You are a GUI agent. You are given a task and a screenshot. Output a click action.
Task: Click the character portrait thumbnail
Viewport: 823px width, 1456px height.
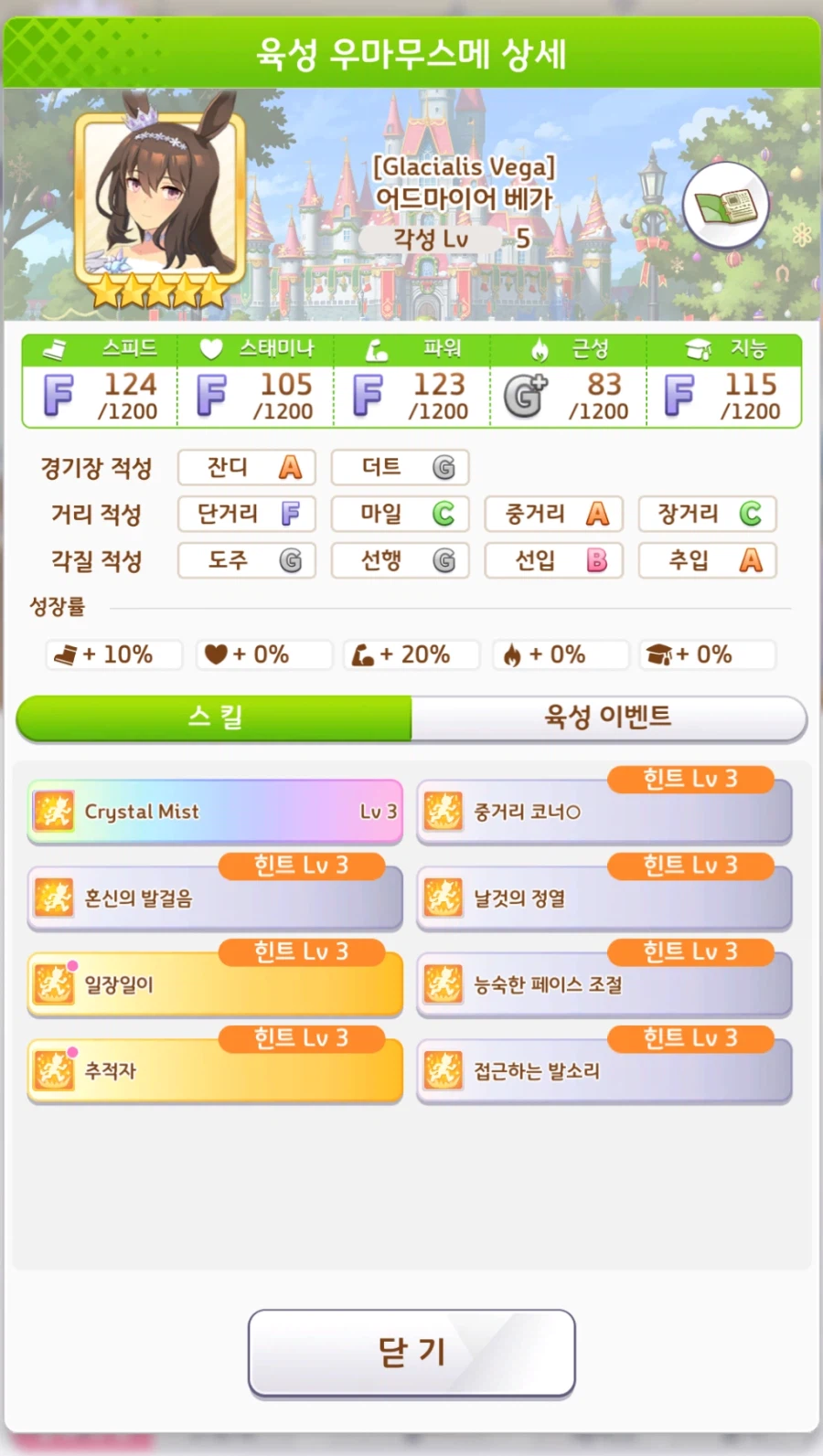point(158,195)
